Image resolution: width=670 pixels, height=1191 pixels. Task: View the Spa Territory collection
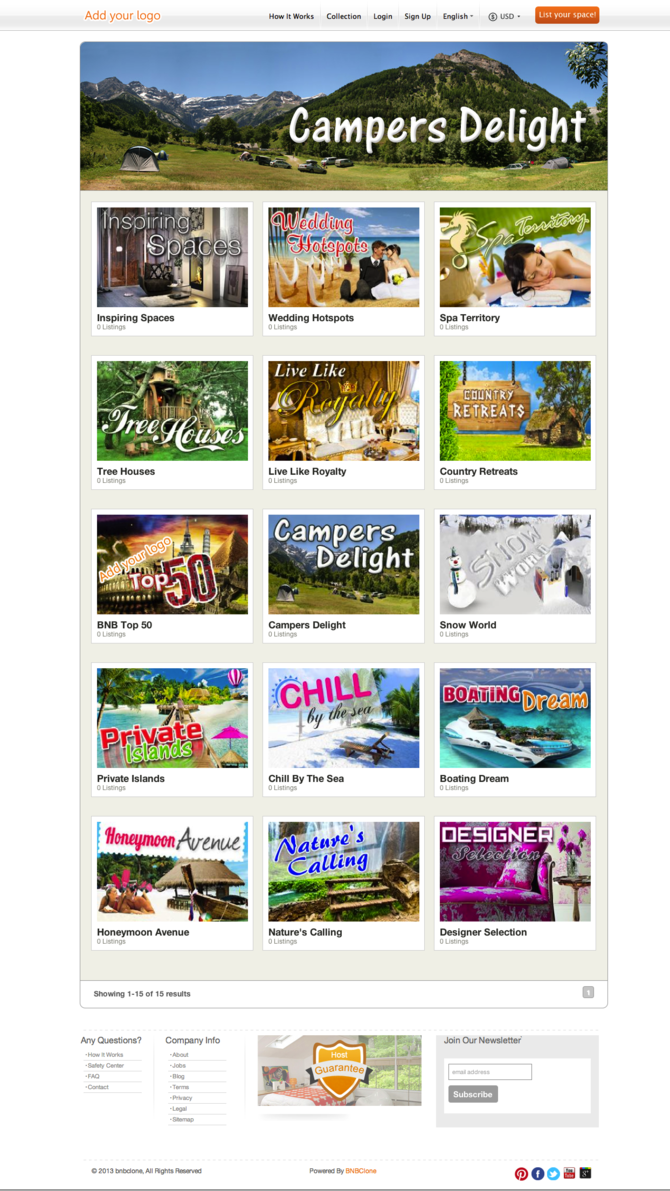point(515,258)
